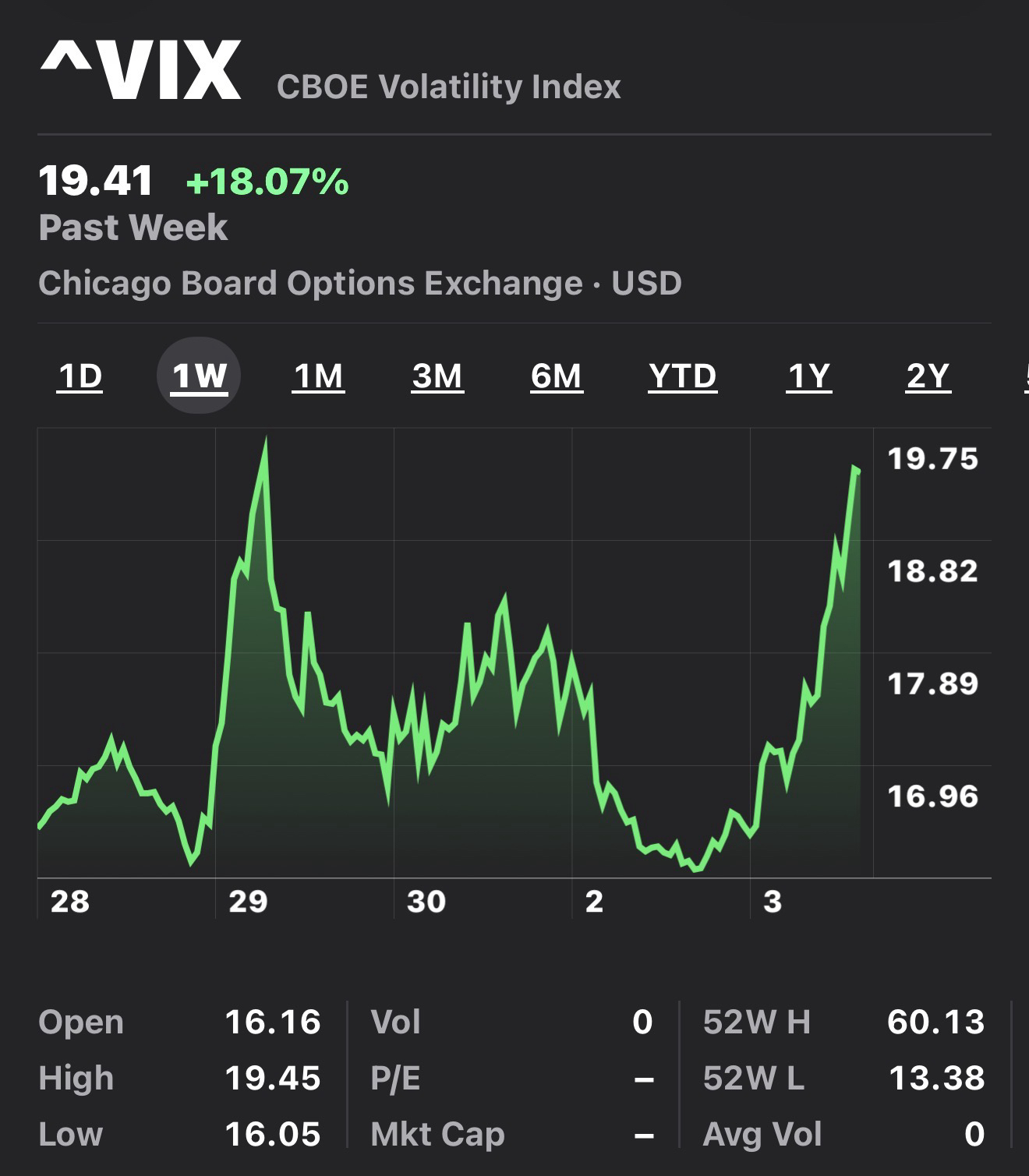Image resolution: width=1029 pixels, height=1176 pixels.
Task: Show the 1Y chart range
Action: 809,376
